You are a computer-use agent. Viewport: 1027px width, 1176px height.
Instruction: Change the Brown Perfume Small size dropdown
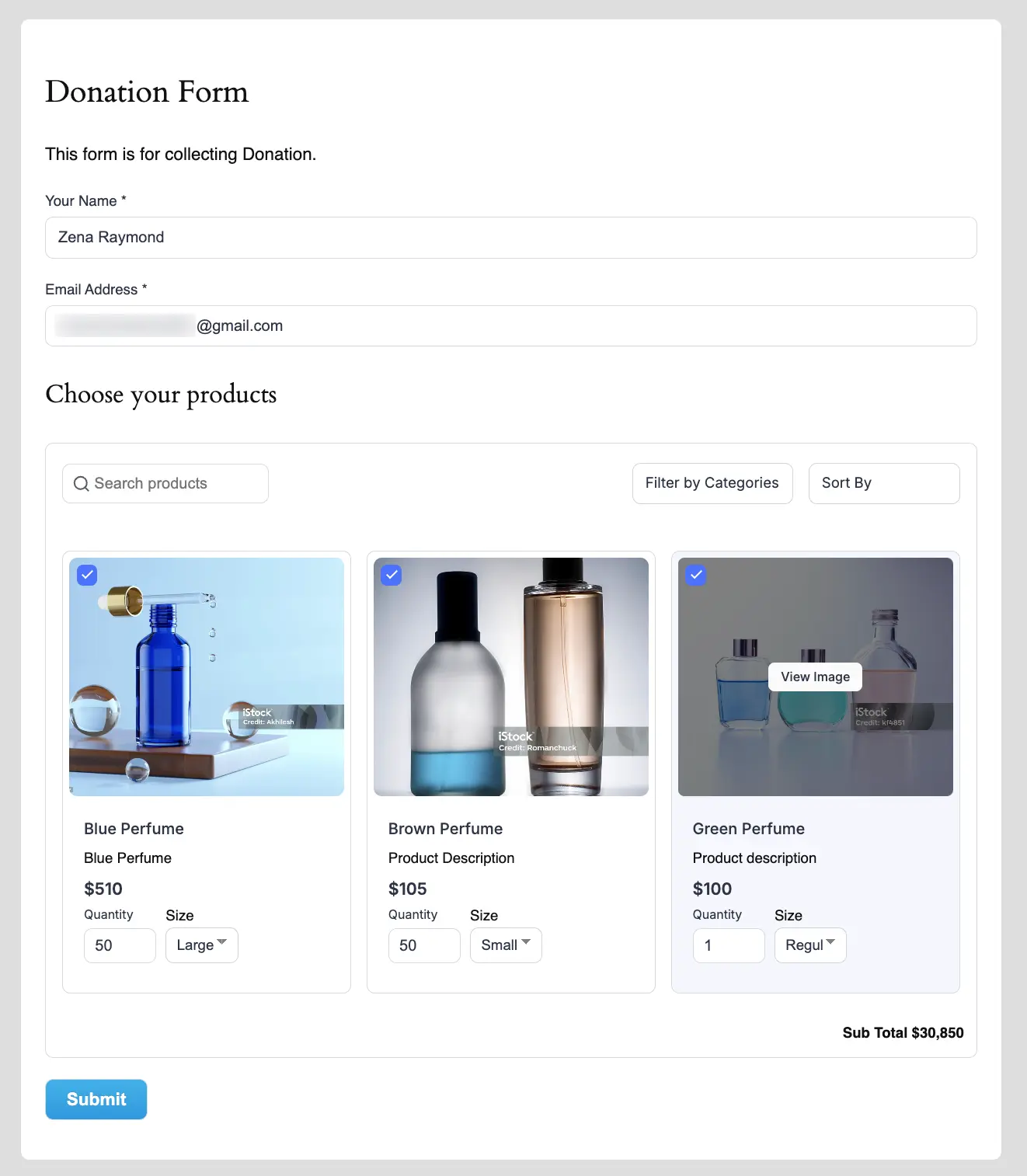point(505,945)
